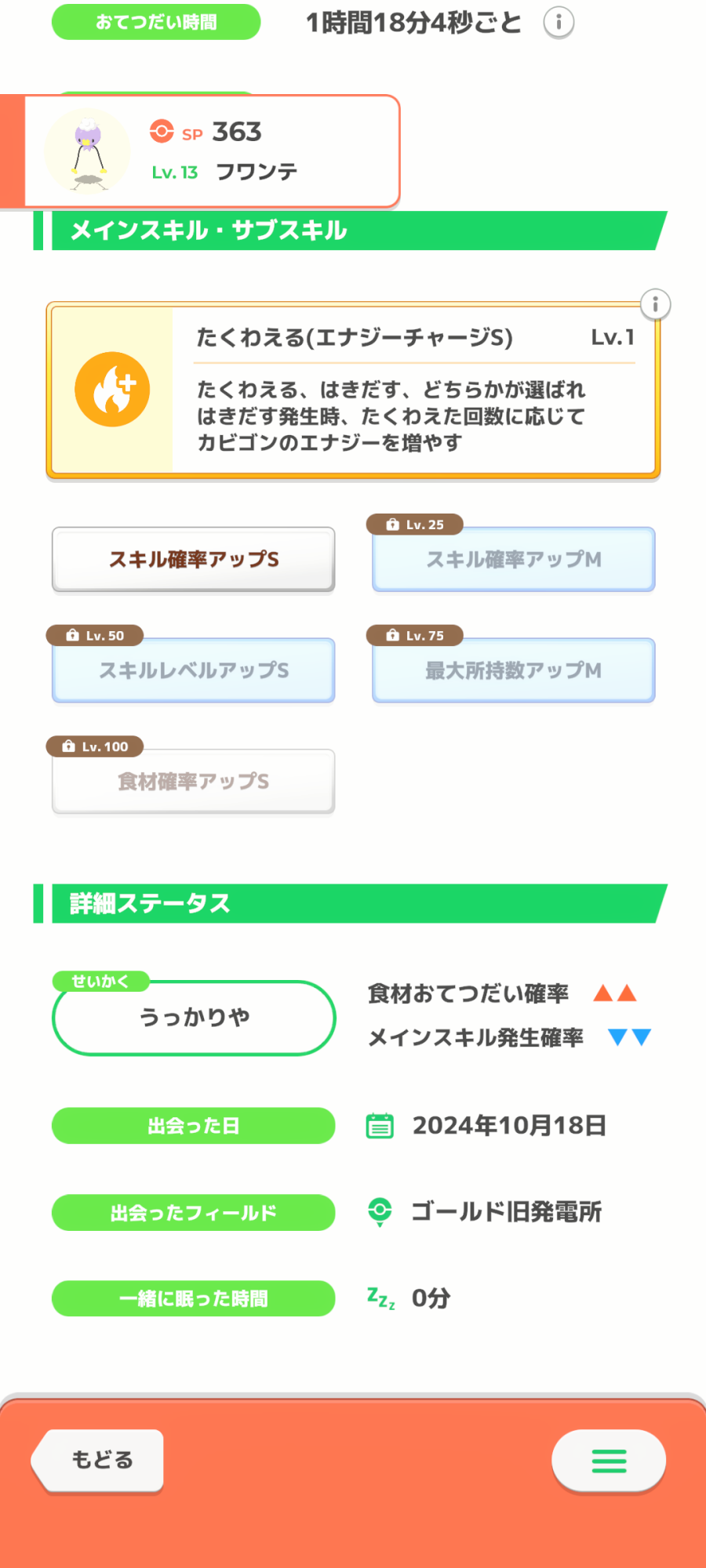Image resolution: width=706 pixels, height=1568 pixels.
Task: Tap the うっかりや nature box
Action: pos(194,1018)
